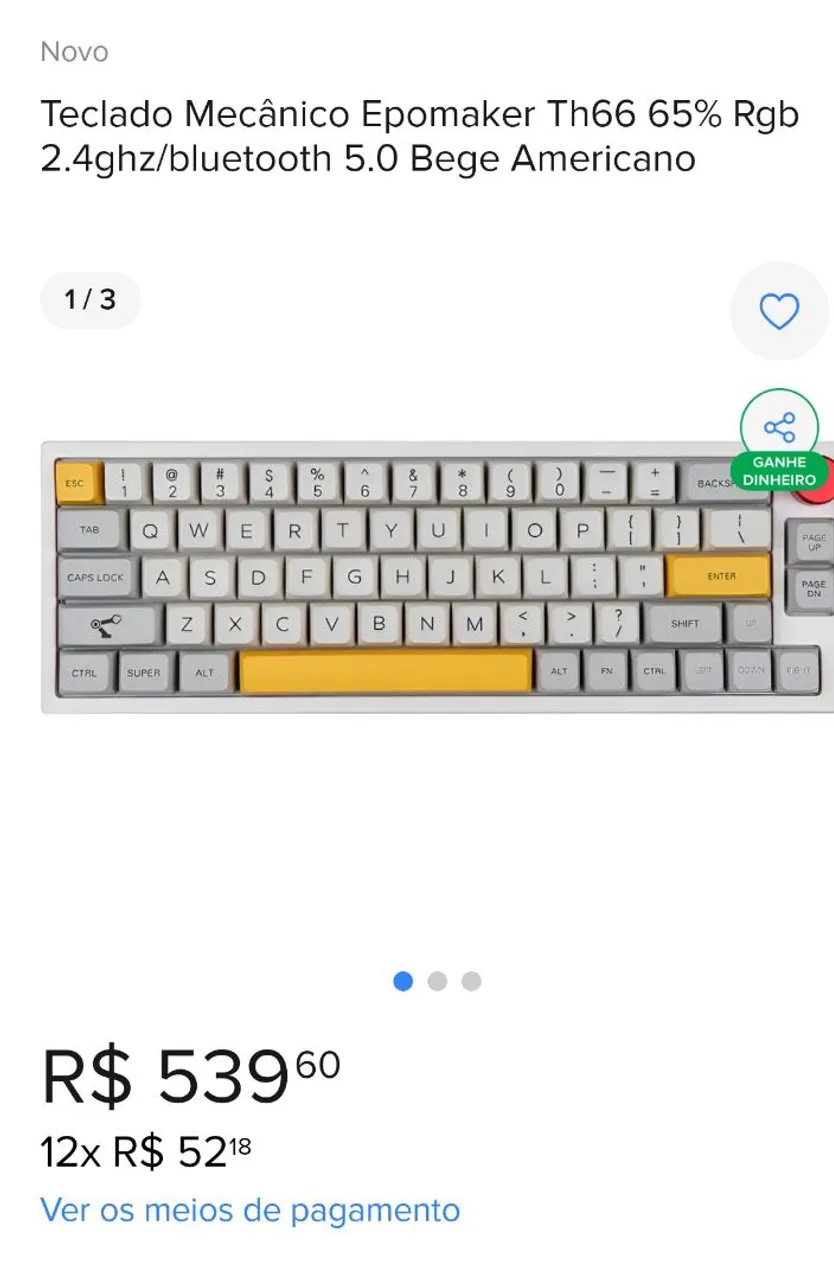
Task: Share this product via Ganhe Dinheiro
Action: click(779, 440)
